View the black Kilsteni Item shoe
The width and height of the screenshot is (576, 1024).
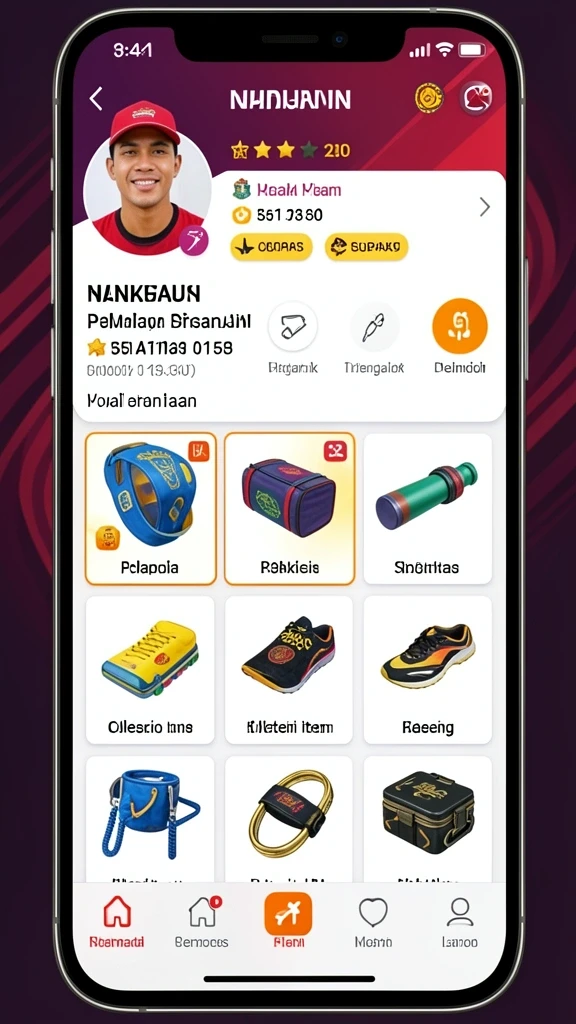pos(289,669)
